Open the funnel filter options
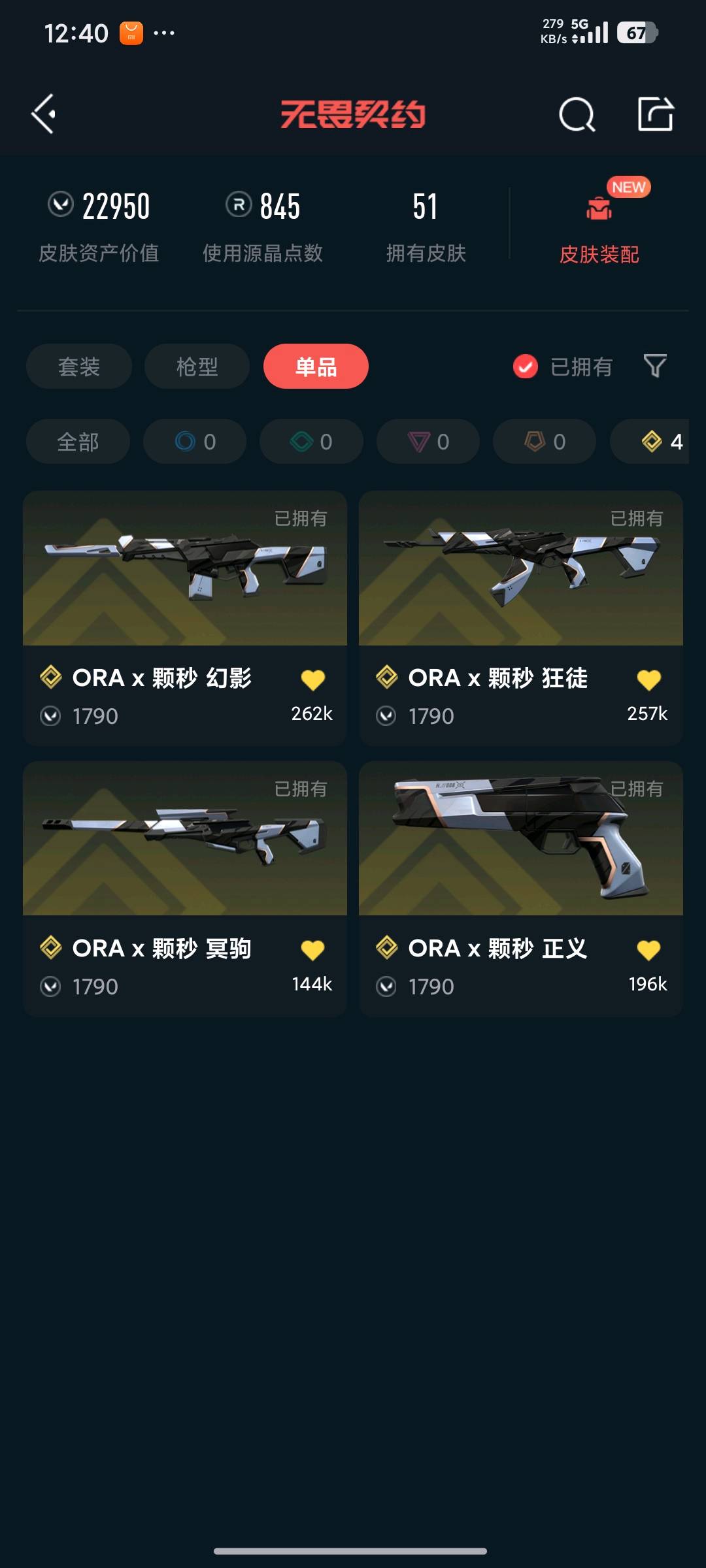 coord(654,366)
